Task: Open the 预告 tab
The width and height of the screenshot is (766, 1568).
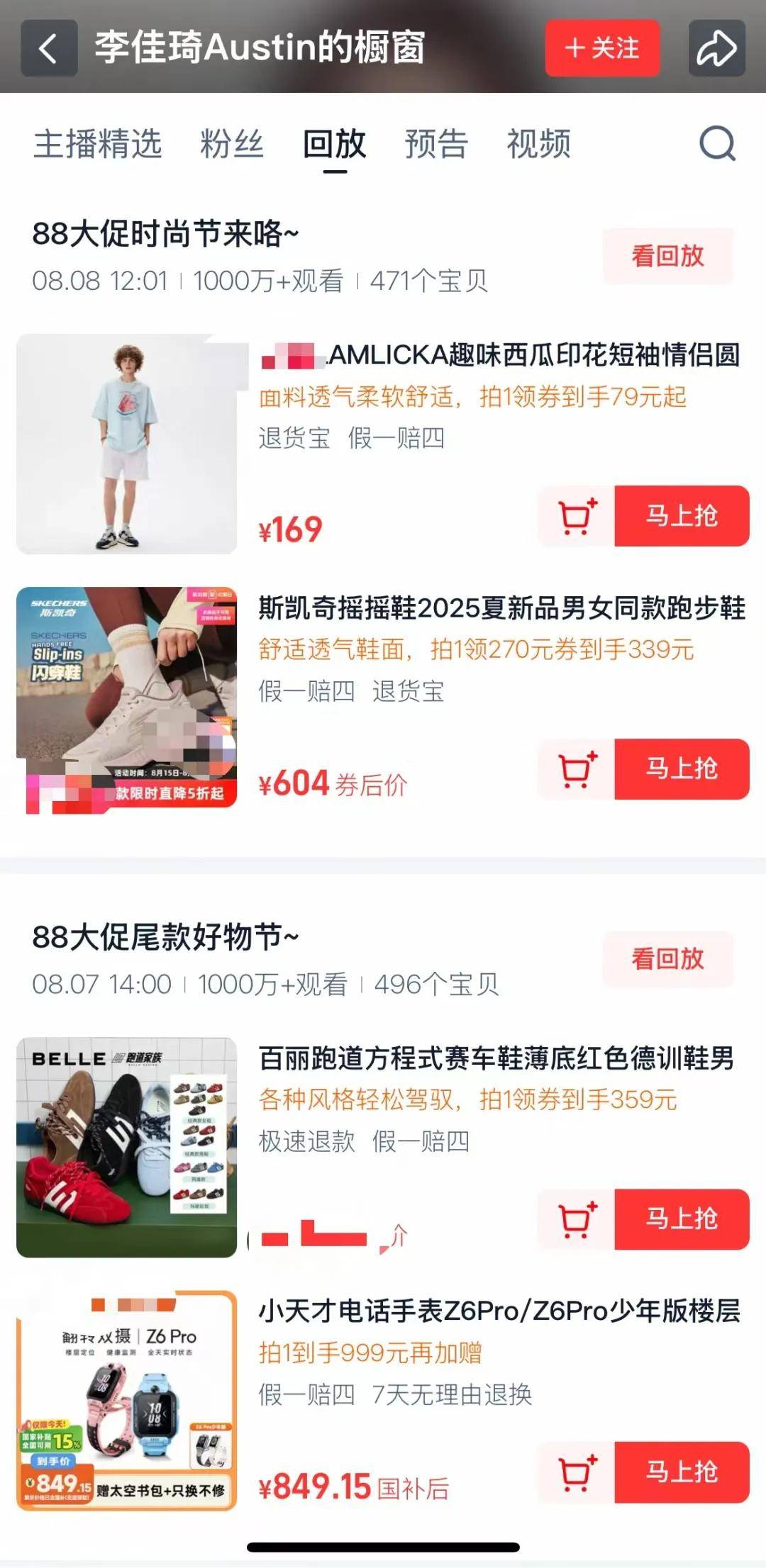Action: click(x=436, y=144)
